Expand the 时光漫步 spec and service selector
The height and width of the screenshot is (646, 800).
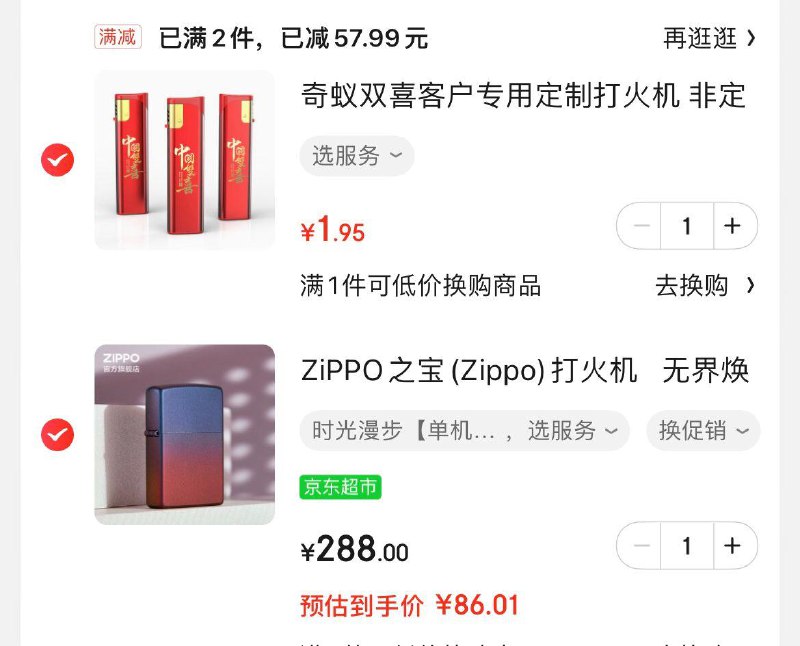point(464,431)
